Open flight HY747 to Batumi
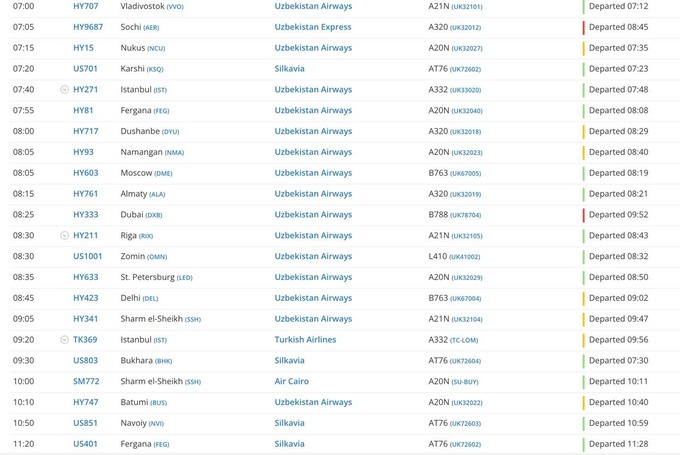680x455 pixels. 85,402
